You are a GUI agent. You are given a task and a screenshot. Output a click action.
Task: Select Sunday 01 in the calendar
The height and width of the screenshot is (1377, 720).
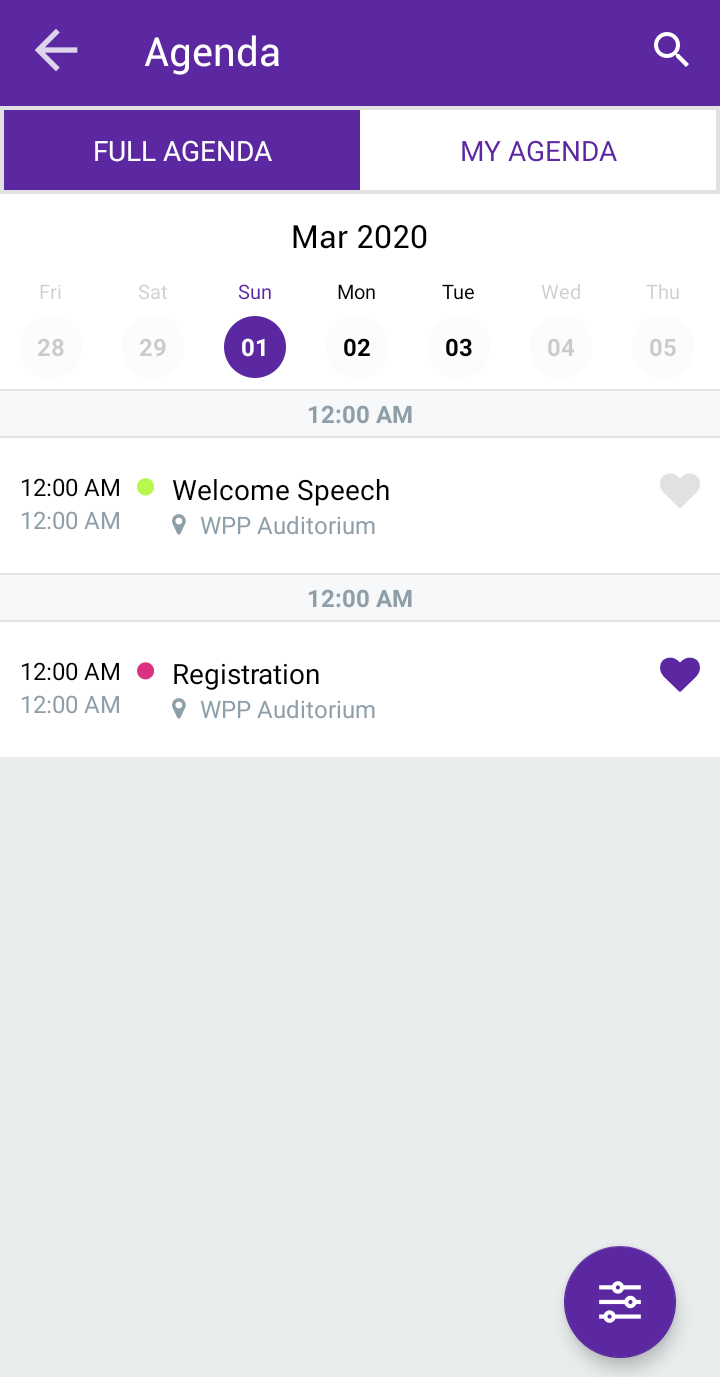coord(255,347)
